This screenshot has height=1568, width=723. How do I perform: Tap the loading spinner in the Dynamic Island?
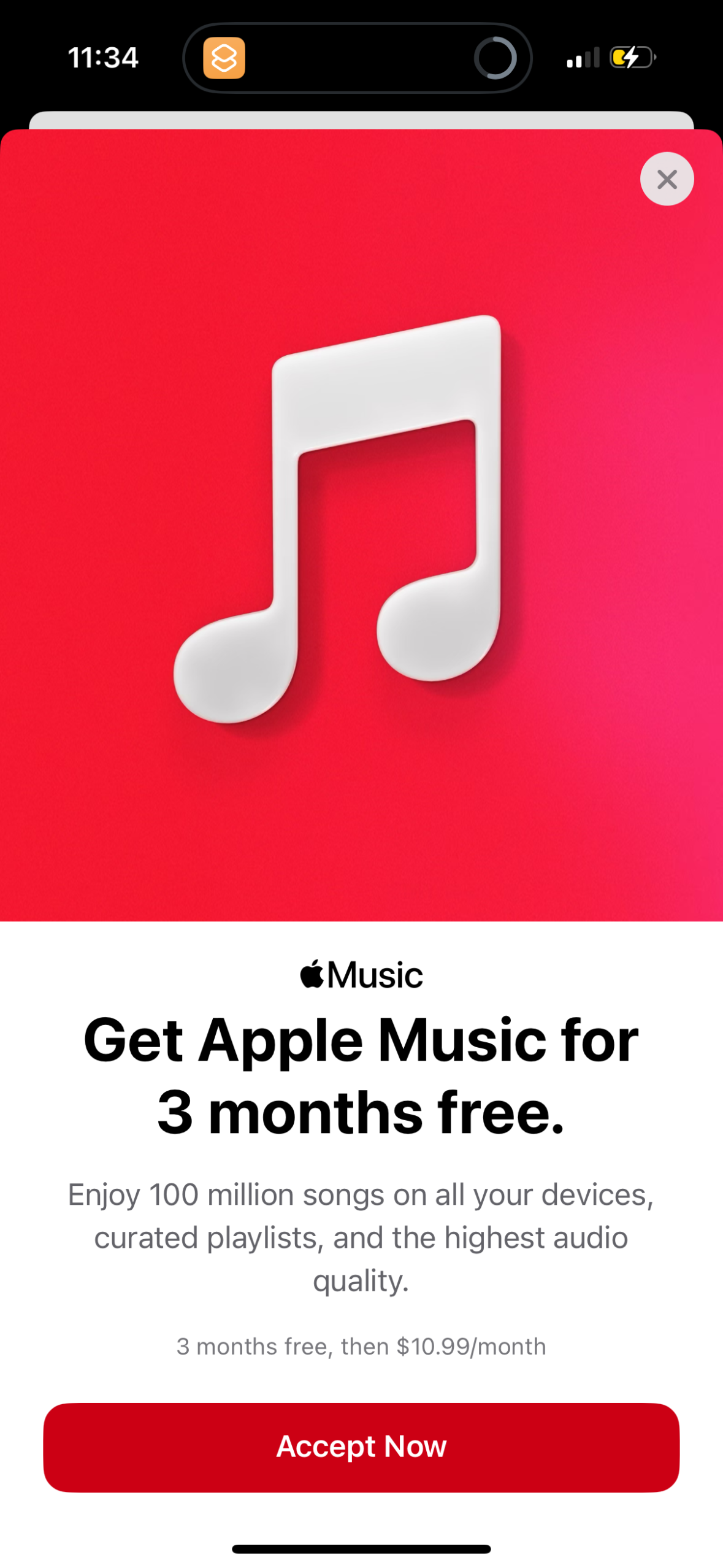(x=499, y=58)
